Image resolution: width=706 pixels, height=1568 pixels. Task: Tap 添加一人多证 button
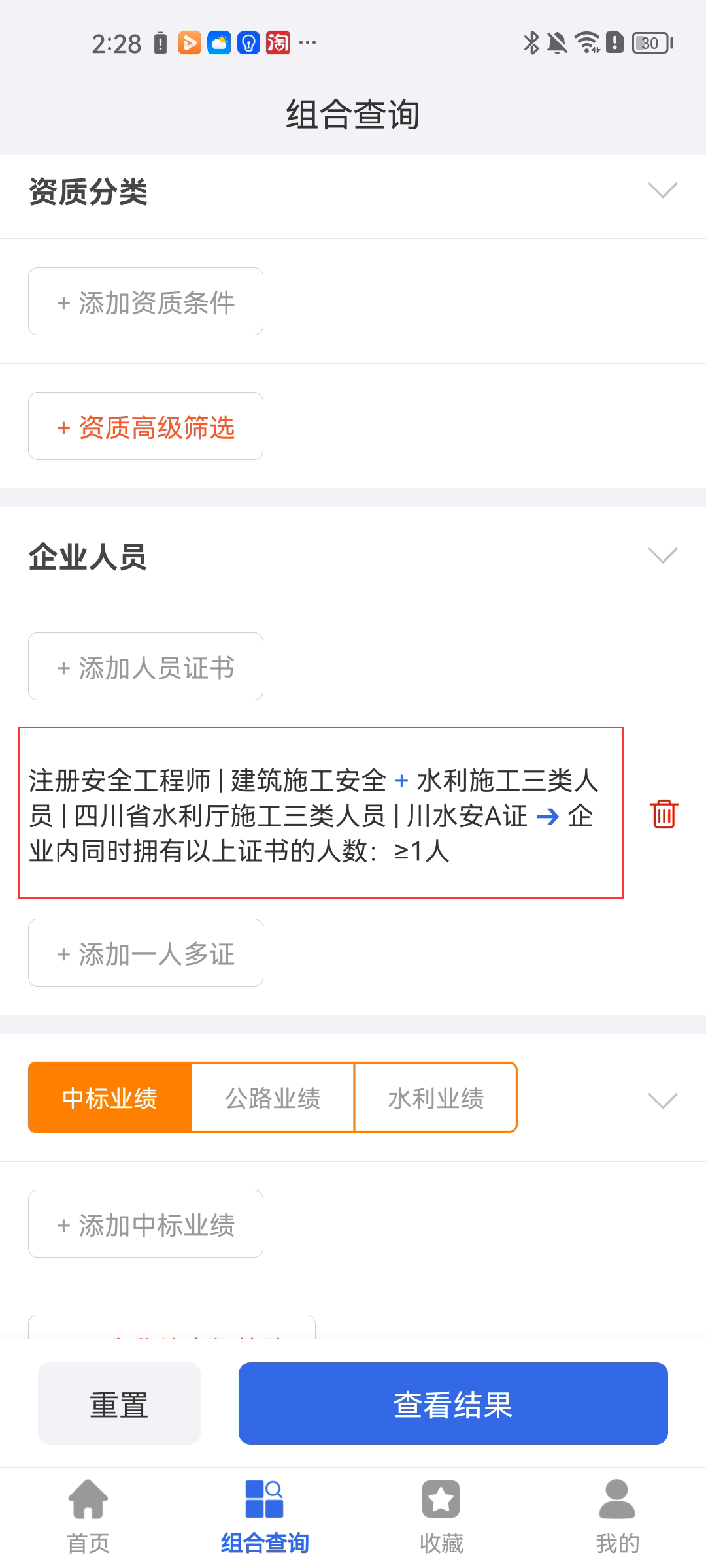pos(146,953)
